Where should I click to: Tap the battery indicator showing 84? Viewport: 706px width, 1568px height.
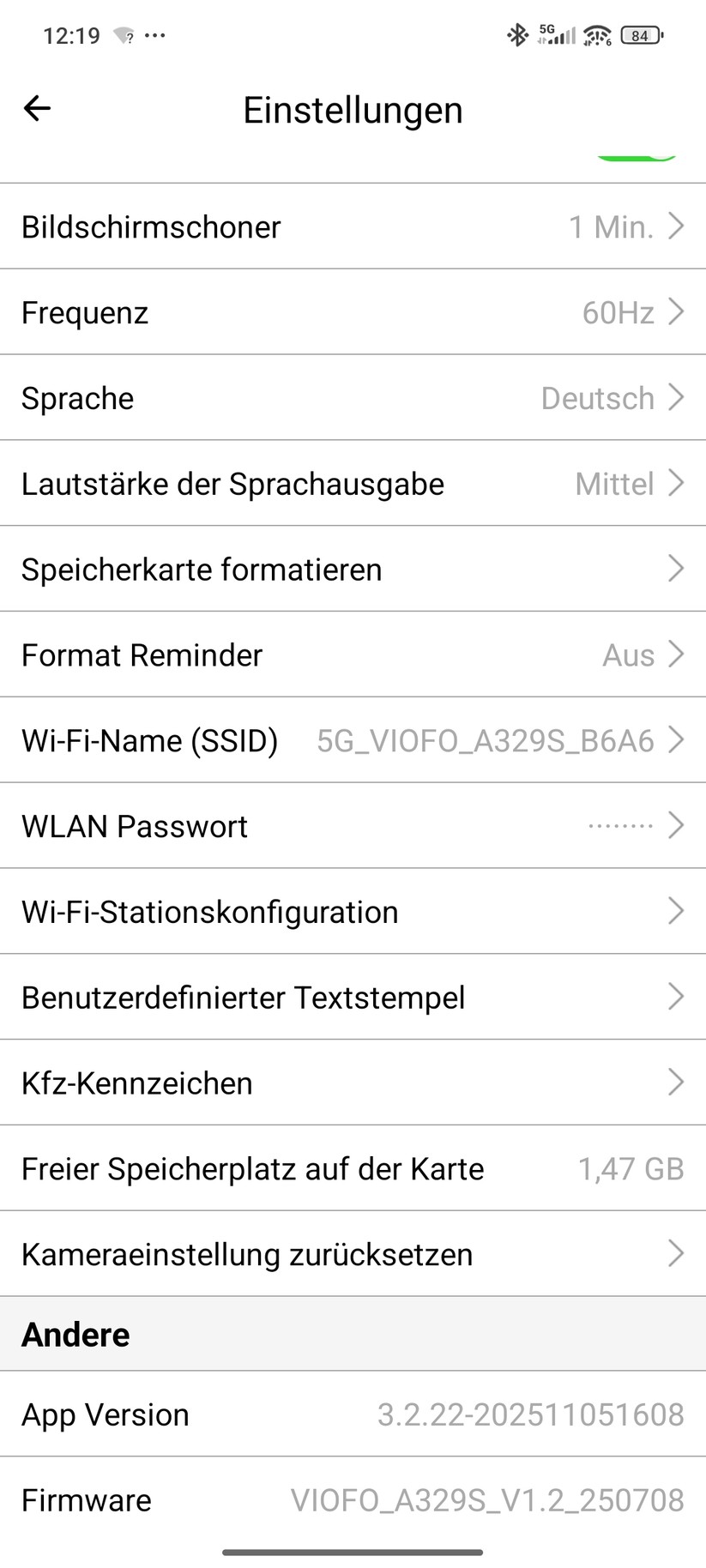639,34
